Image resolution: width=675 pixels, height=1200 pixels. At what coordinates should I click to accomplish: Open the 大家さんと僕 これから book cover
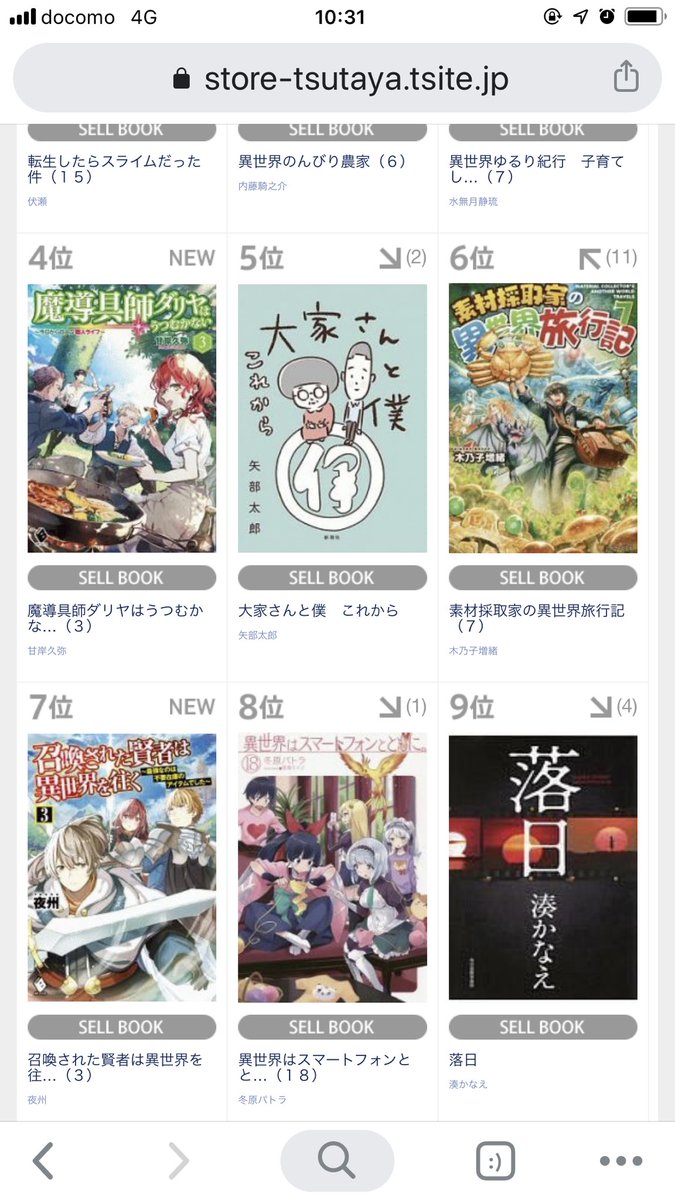(x=332, y=418)
